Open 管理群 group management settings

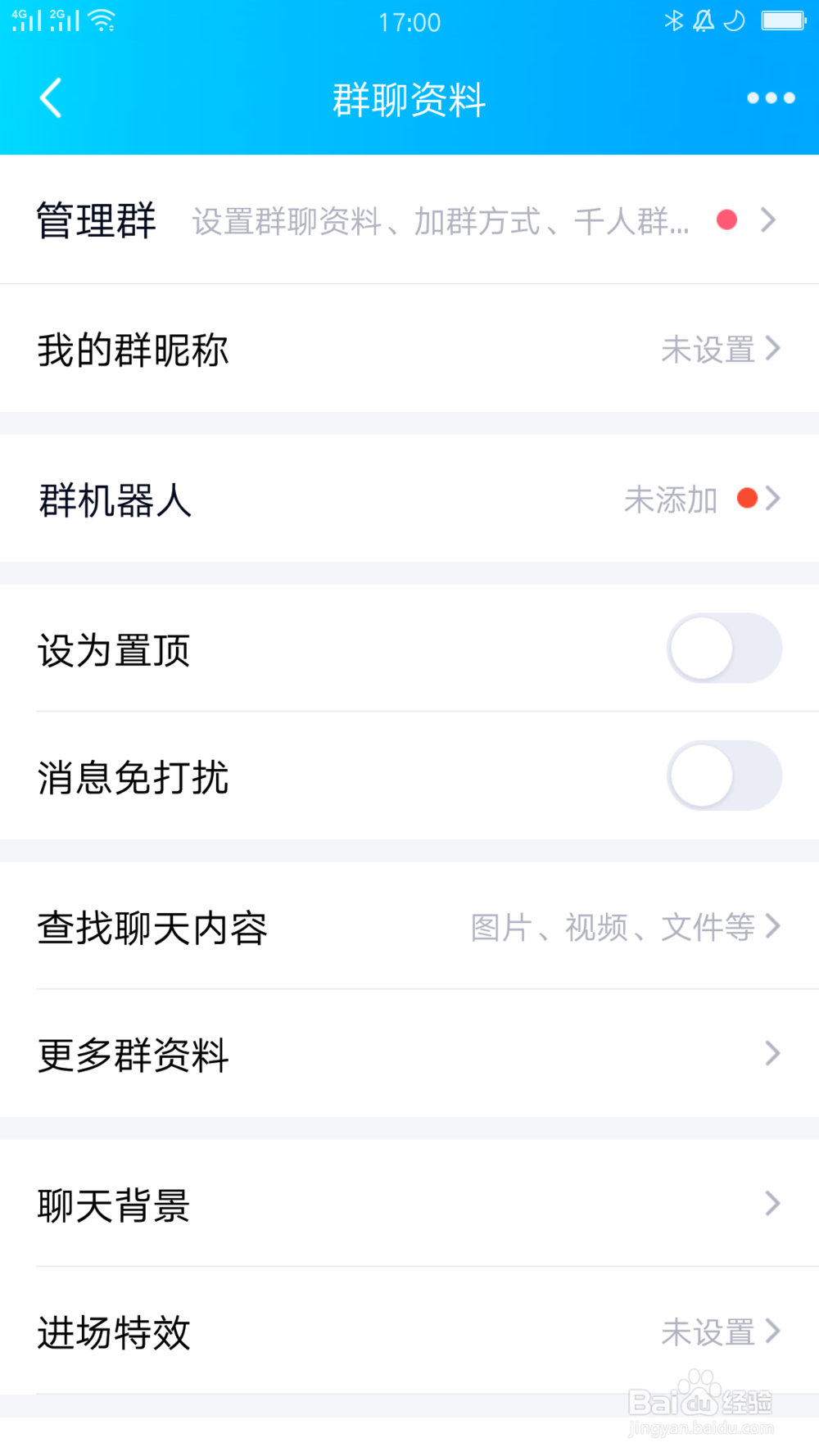[x=328, y=219]
